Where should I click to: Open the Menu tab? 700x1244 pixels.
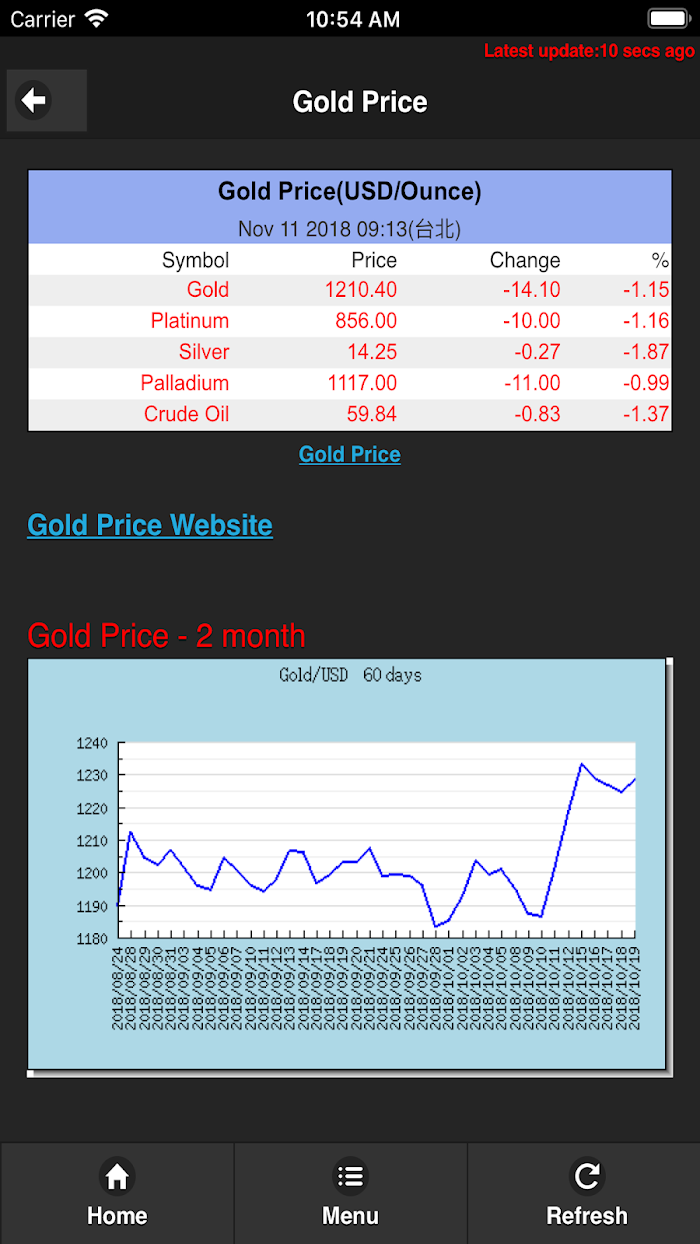(x=350, y=1194)
